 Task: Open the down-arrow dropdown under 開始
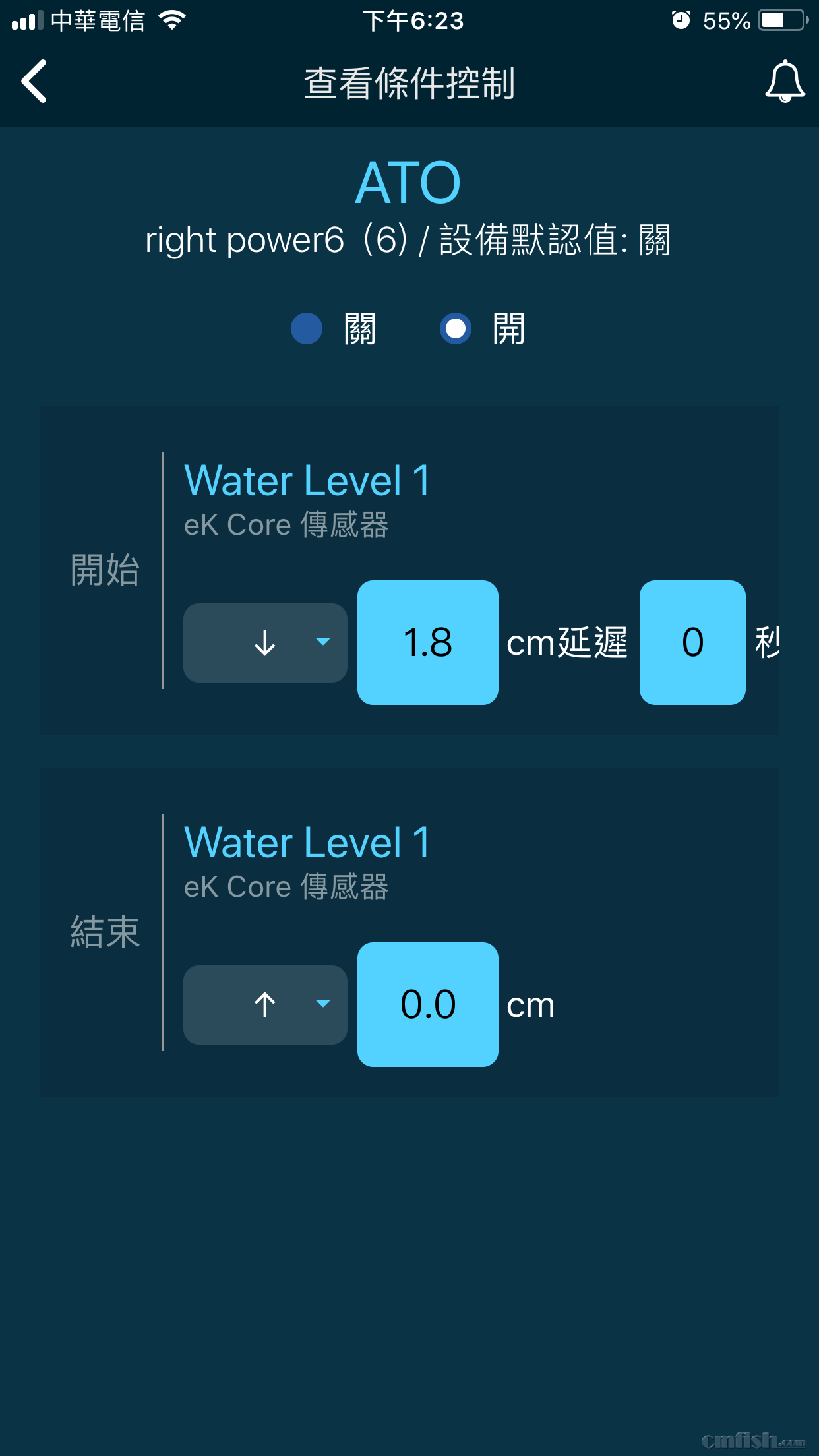(265, 643)
